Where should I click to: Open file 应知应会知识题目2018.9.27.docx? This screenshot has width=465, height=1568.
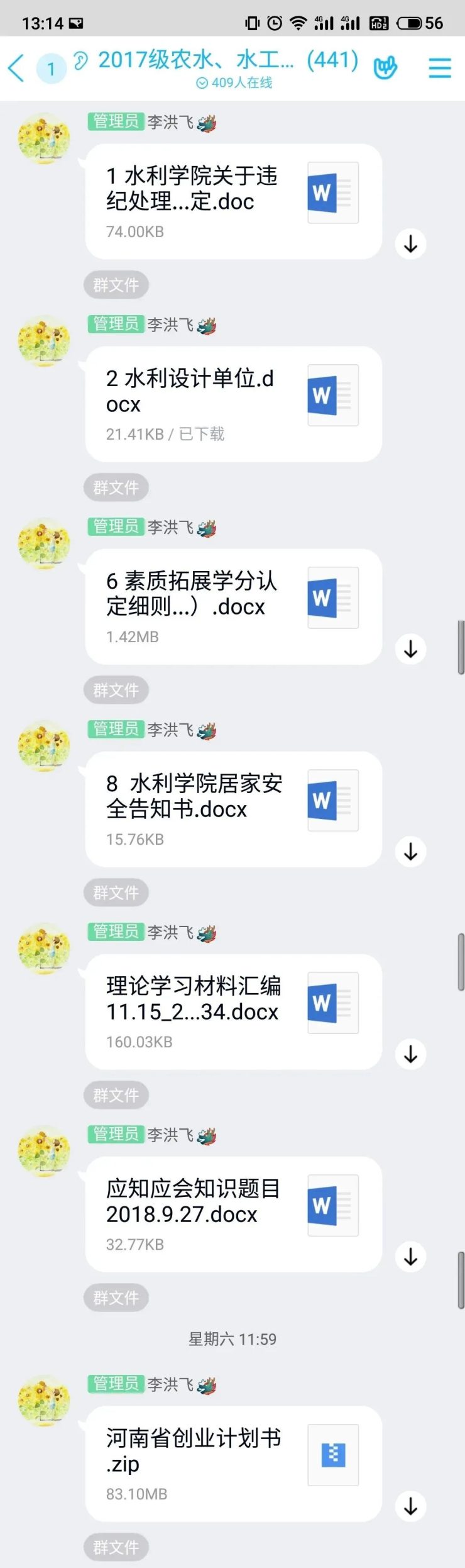click(x=233, y=1214)
